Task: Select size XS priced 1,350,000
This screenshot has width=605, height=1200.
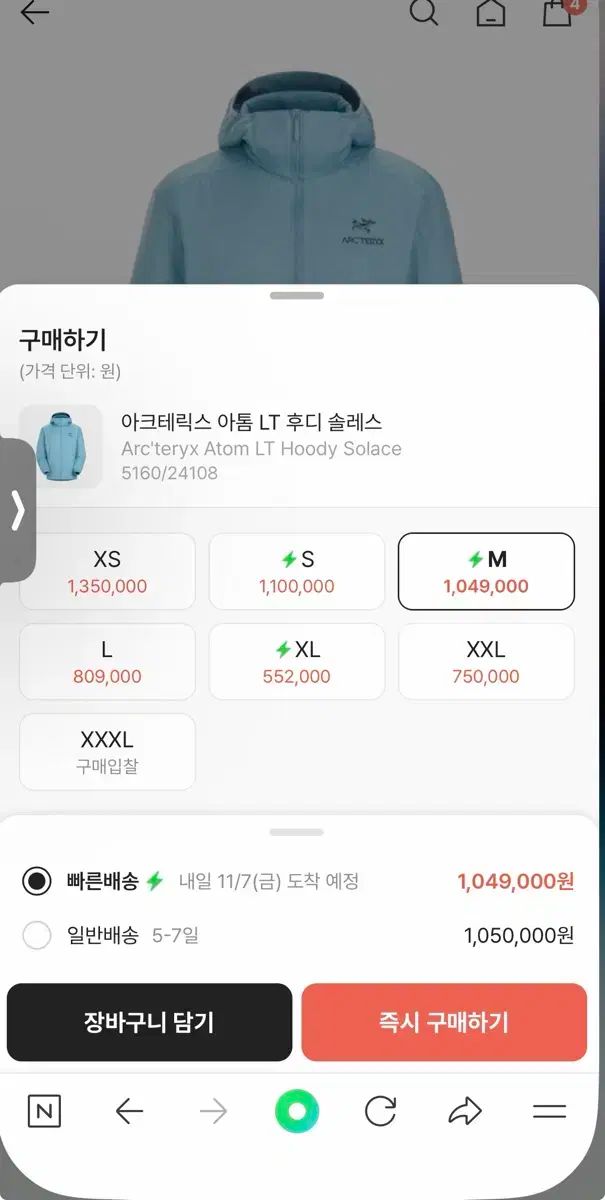Action: click(107, 571)
